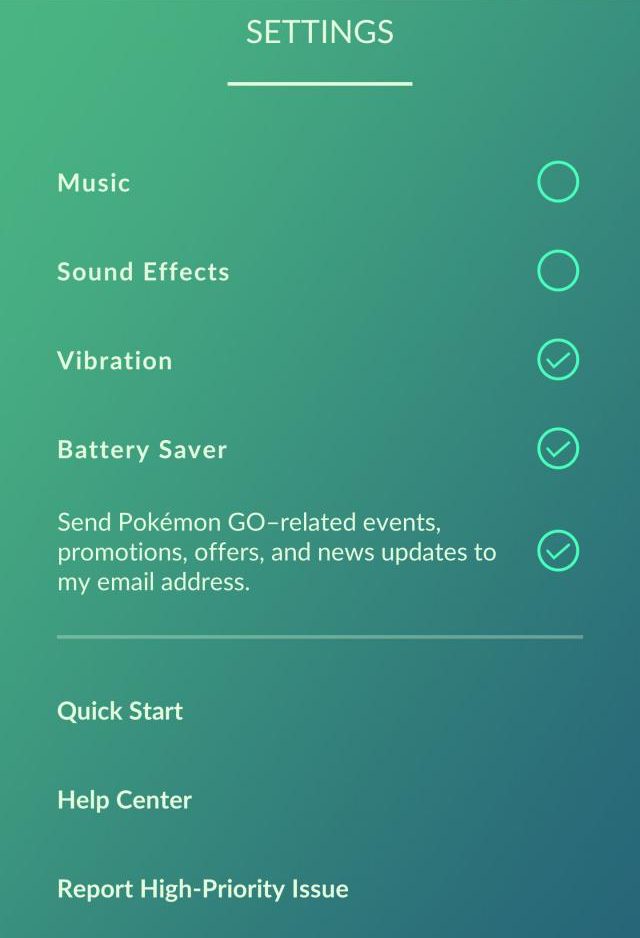Opt out of Pokémon GO email updates

[x=557, y=551]
